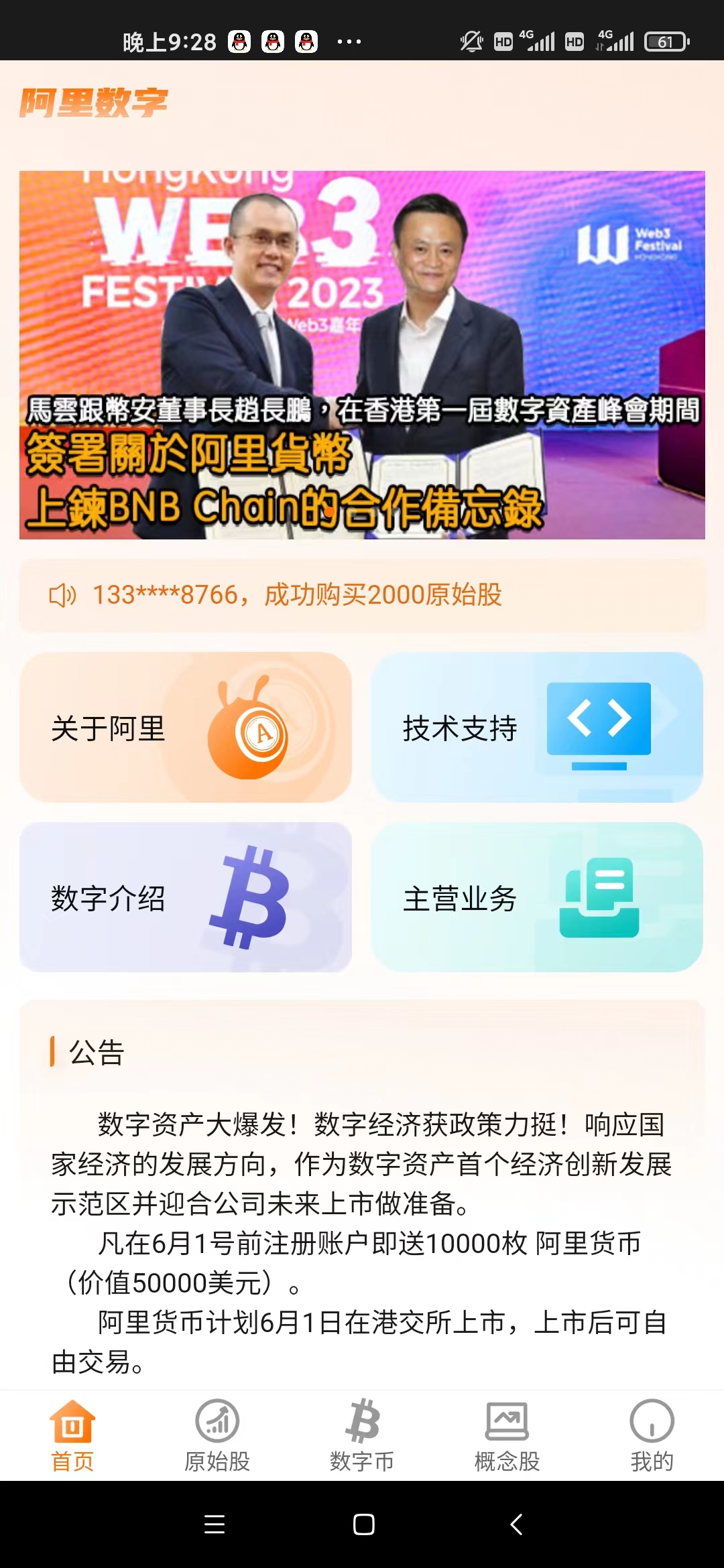Switch to the 原始股 tab
Viewport: 724px width, 1568px height.
pos(217,1435)
